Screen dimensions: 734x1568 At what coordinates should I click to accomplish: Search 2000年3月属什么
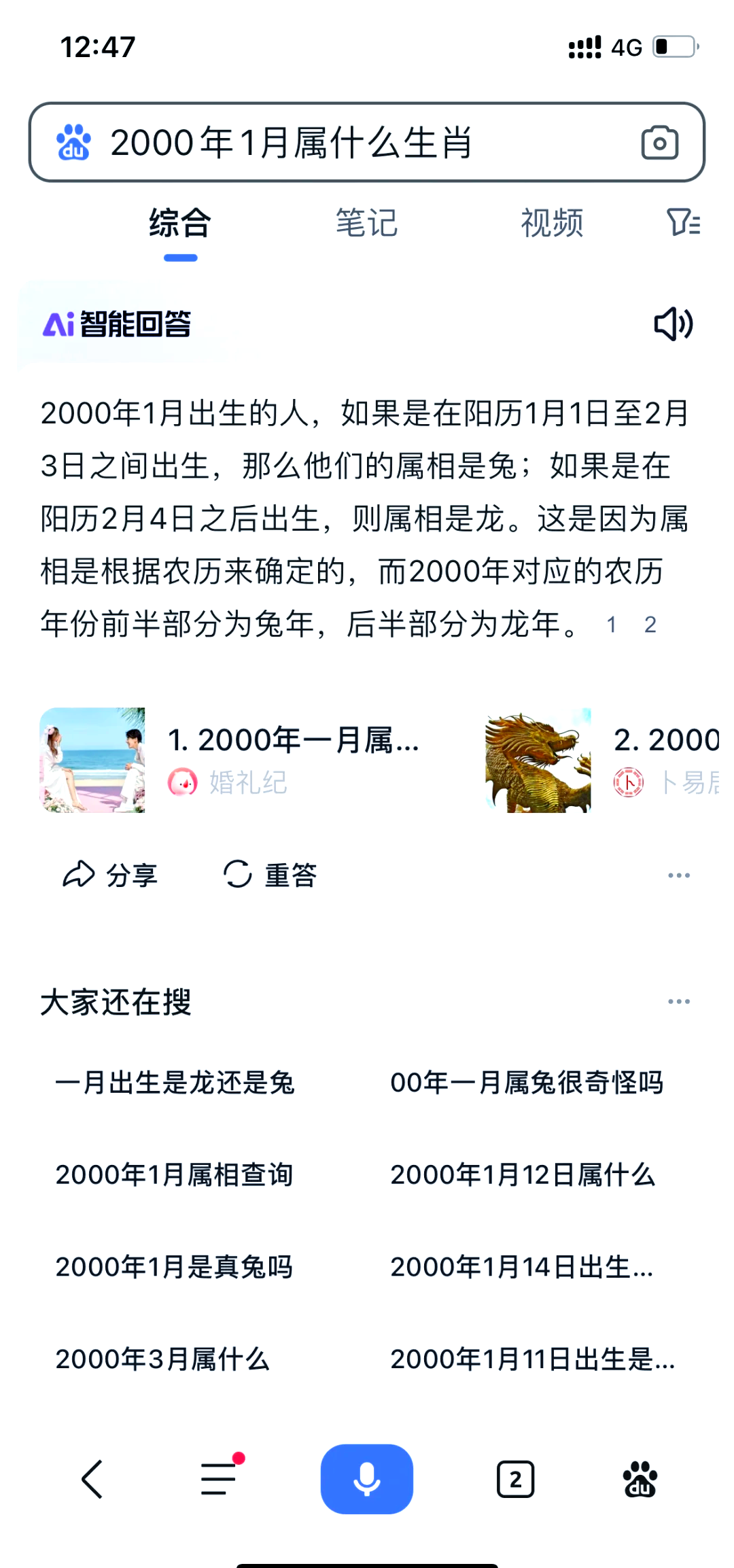(162, 1359)
